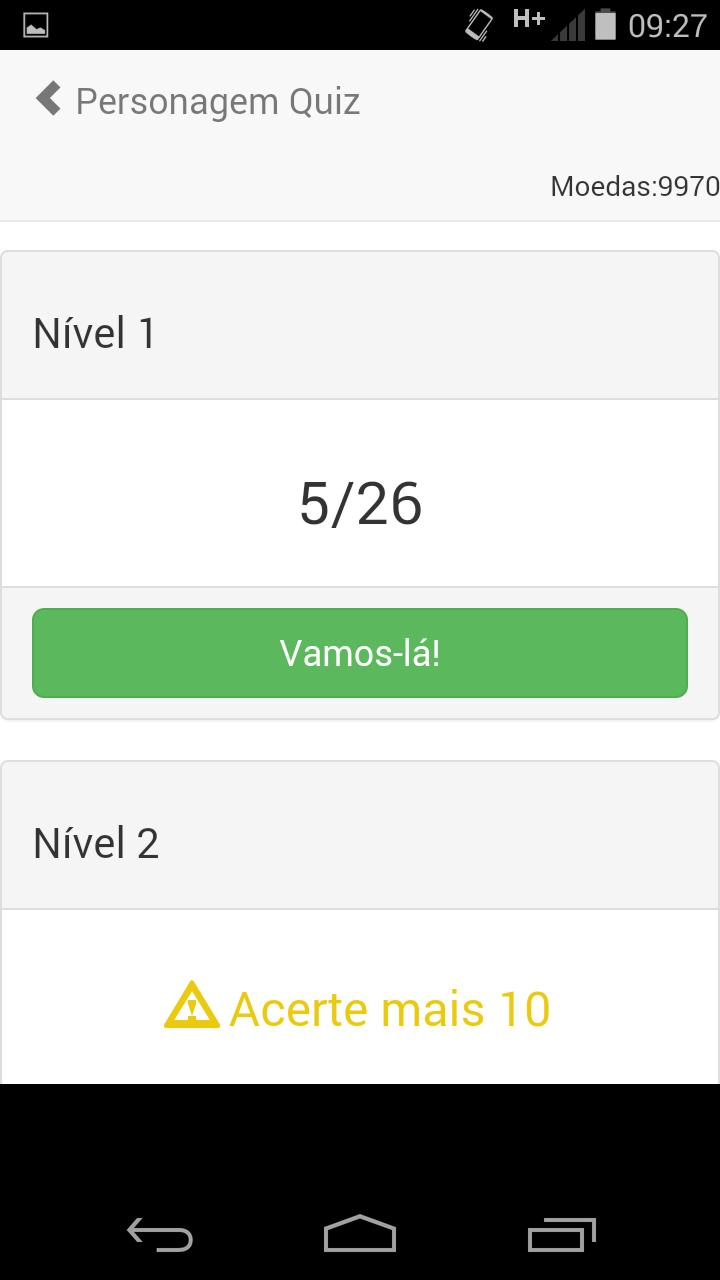The height and width of the screenshot is (1280, 720).
Task: Select the Nível 2 header
Action: (93, 843)
